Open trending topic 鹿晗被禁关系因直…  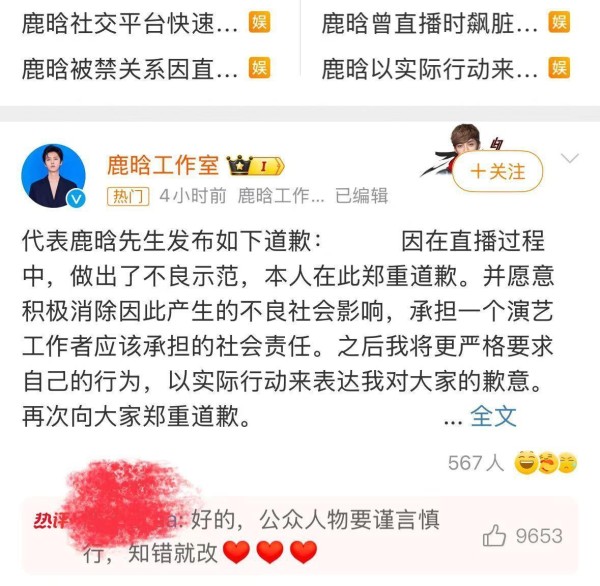click(130, 68)
